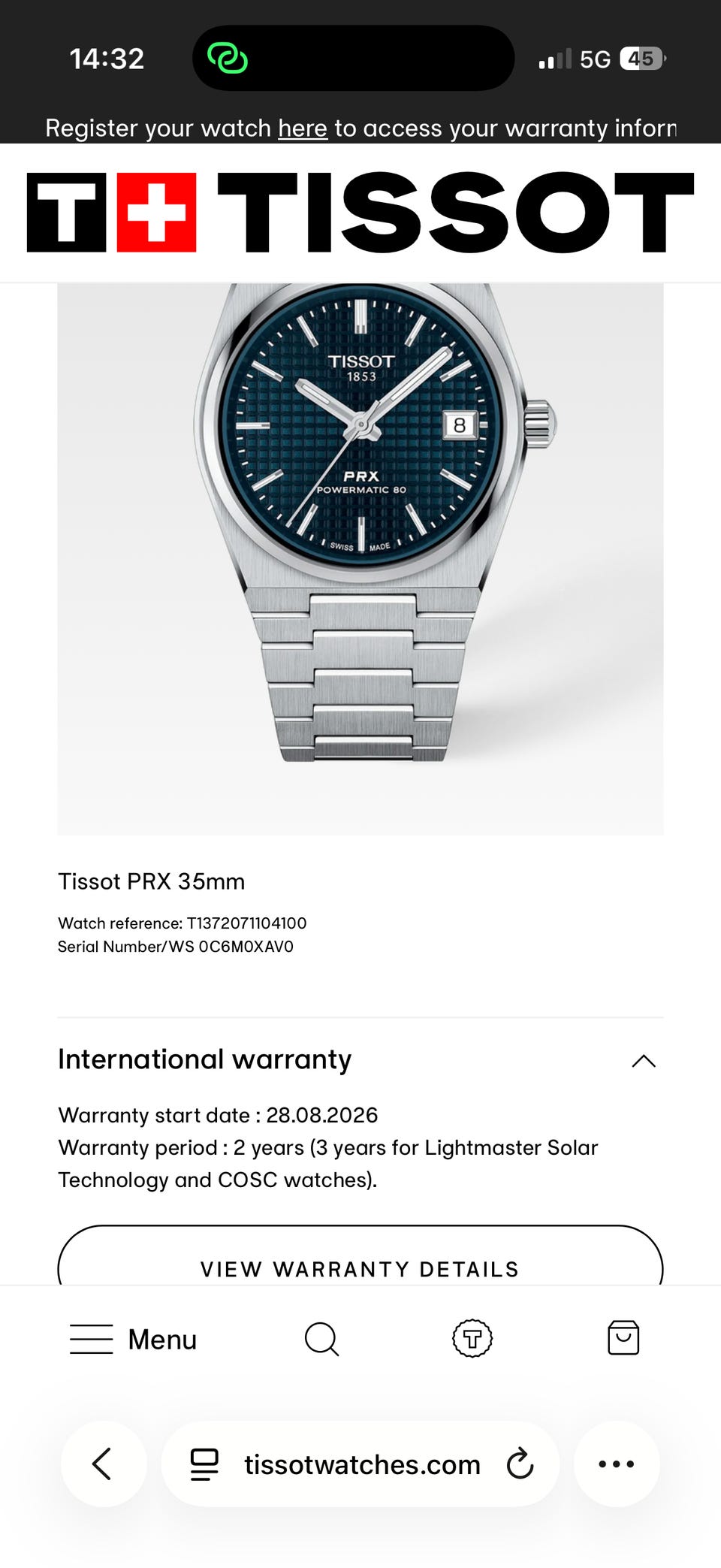Tap View Warranty Details button

[x=360, y=1255]
